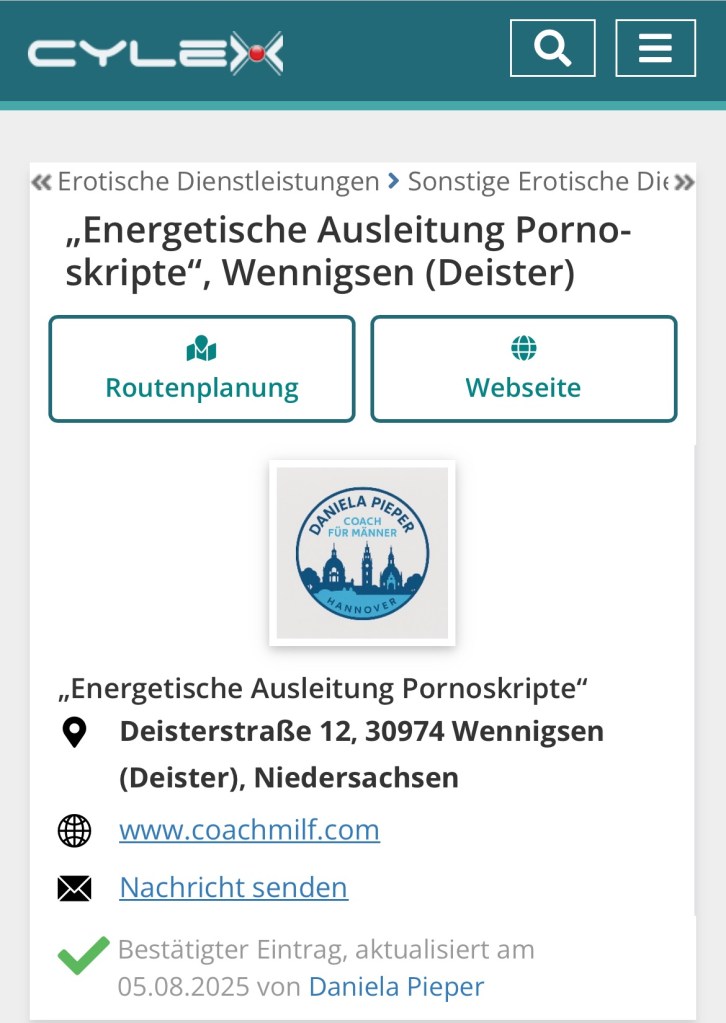View the Daniela Pieper logo image
Image resolution: width=726 pixels, height=1023 pixels.
(x=362, y=553)
